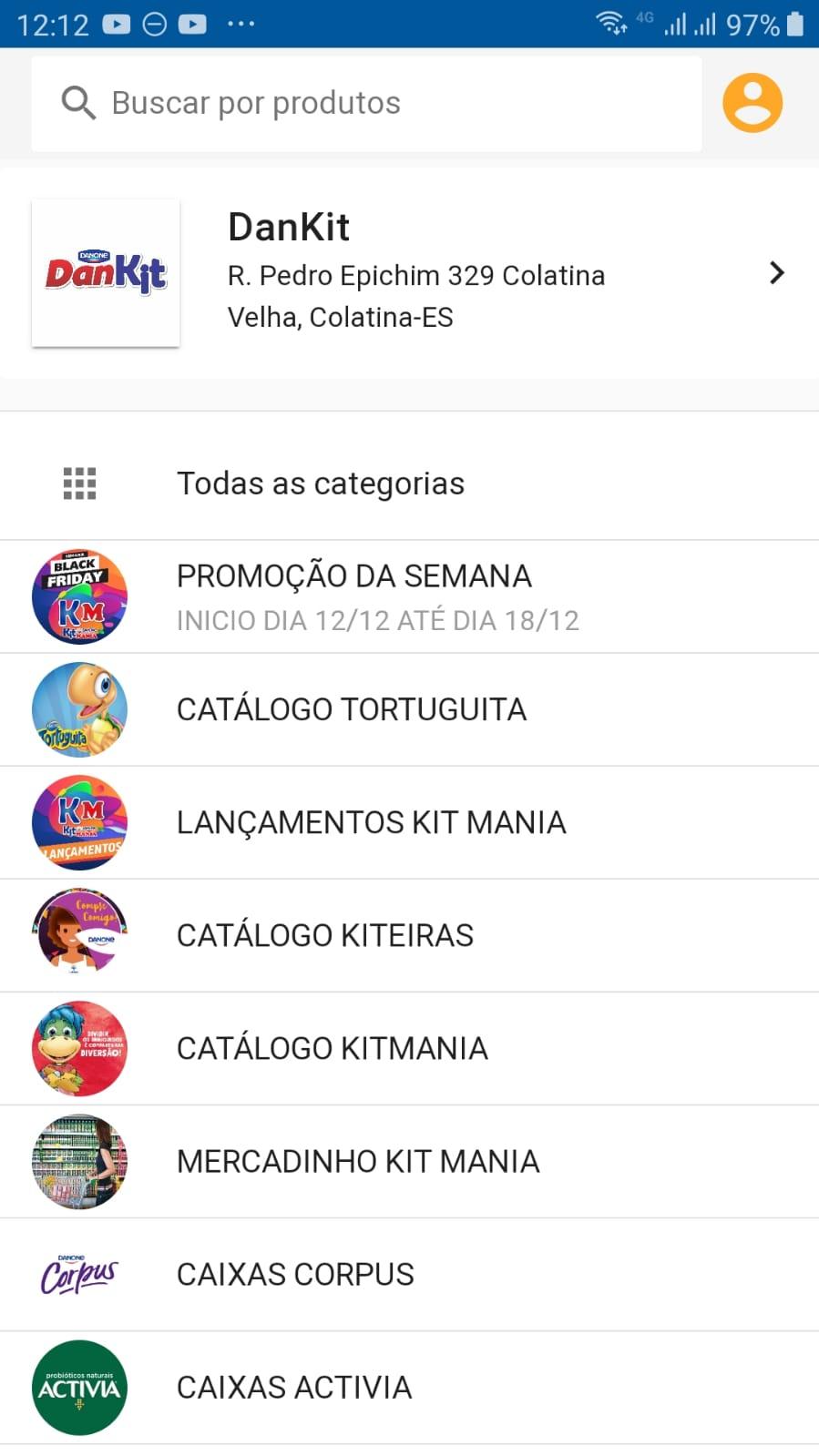Choose the CAIXAS ACTIVIA category
Image resolution: width=819 pixels, height=1456 pixels.
point(409,1387)
